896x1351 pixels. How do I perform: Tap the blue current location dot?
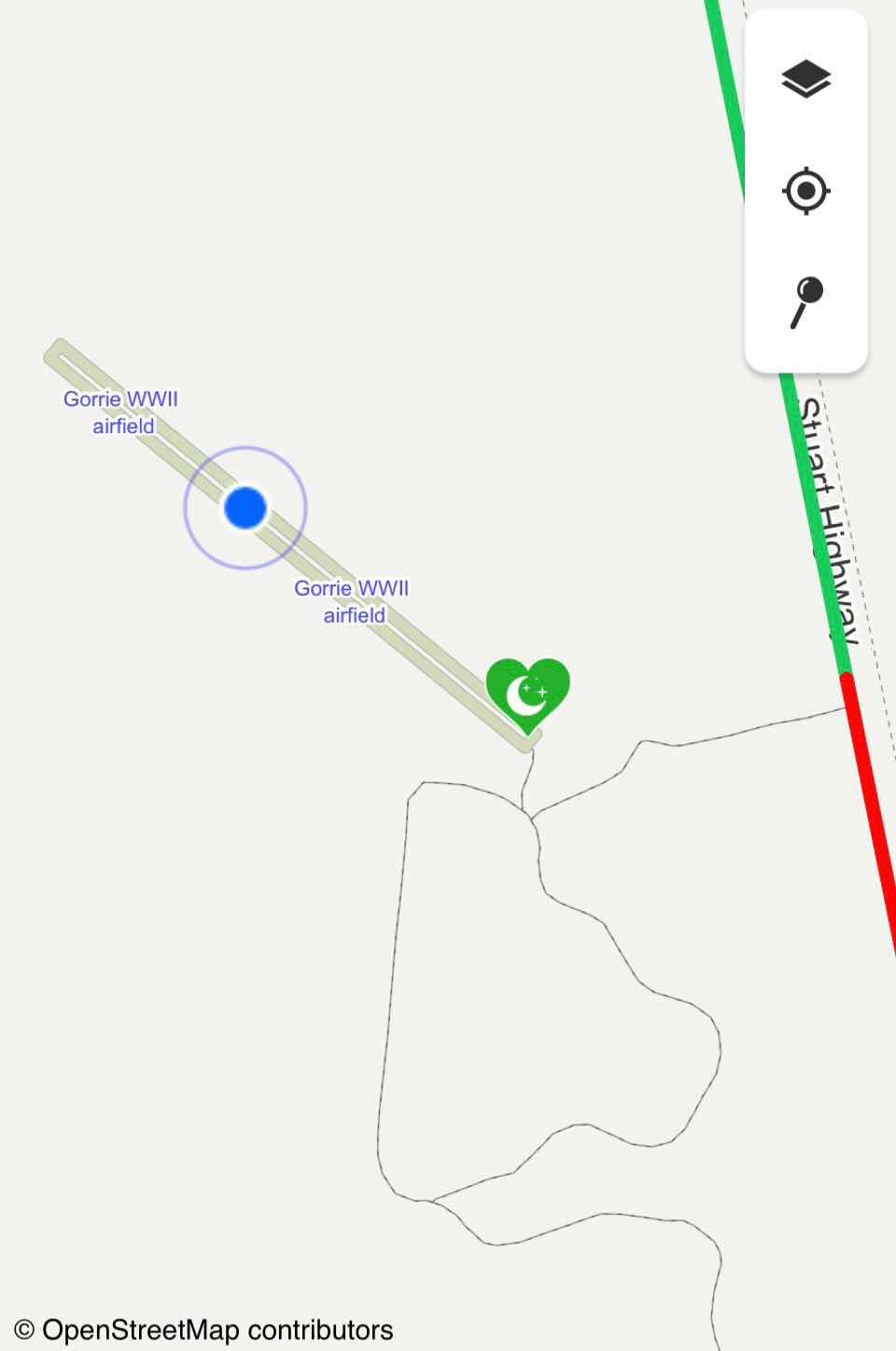pyautogui.click(x=245, y=508)
